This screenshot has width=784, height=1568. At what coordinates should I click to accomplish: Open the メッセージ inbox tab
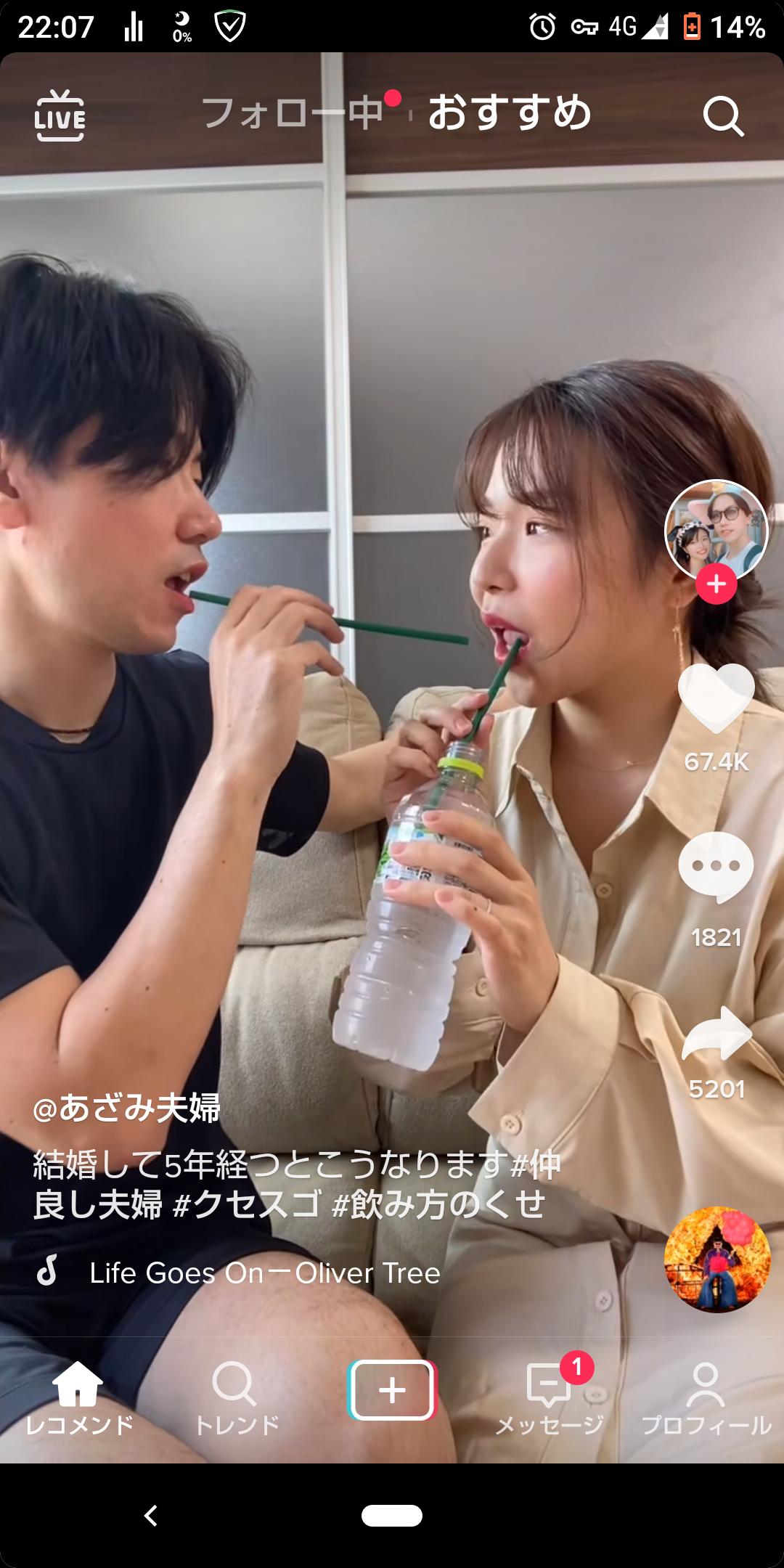[x=549, y=1397]
